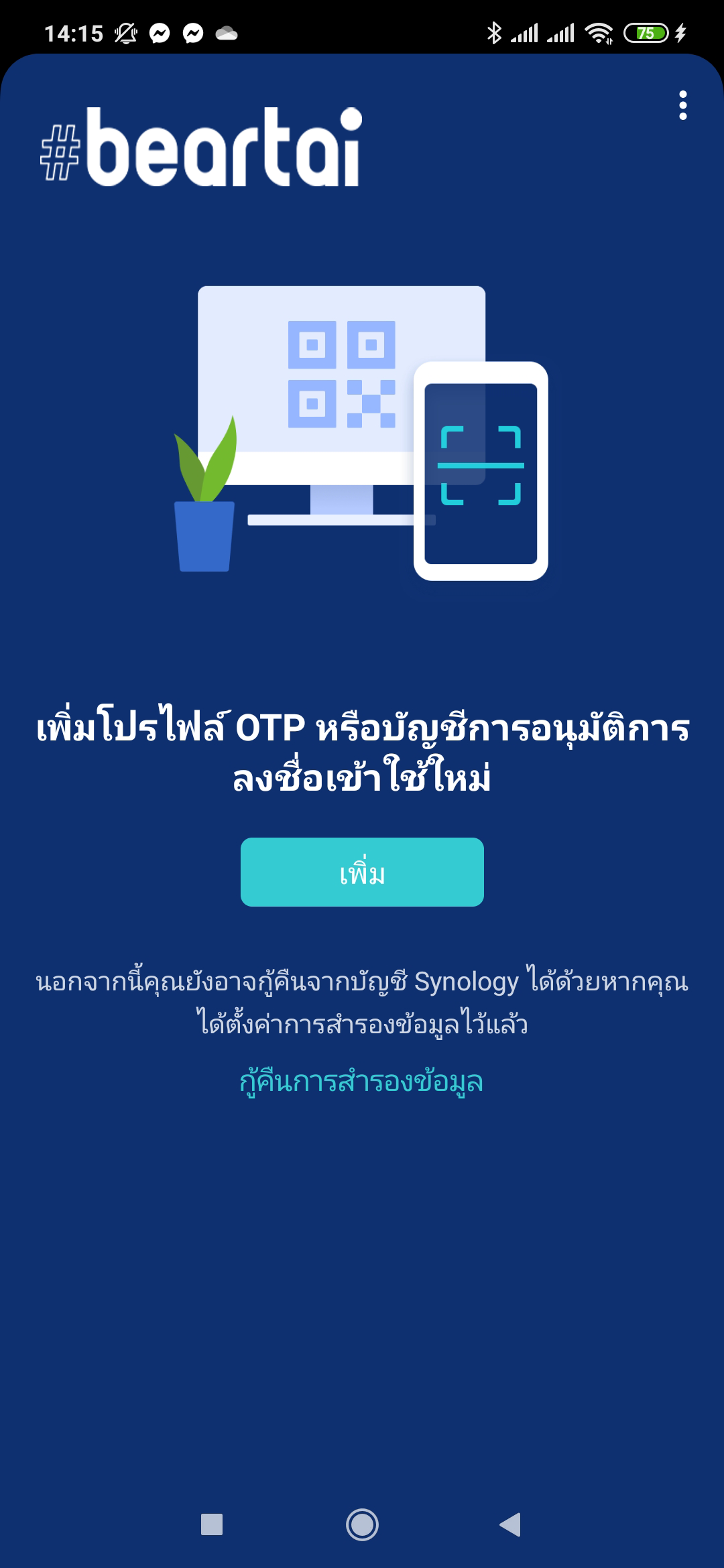This screenshot has width=724, height=1568.
Task: Open the three-dot overflow menu
Action: [x=682, y=105]
